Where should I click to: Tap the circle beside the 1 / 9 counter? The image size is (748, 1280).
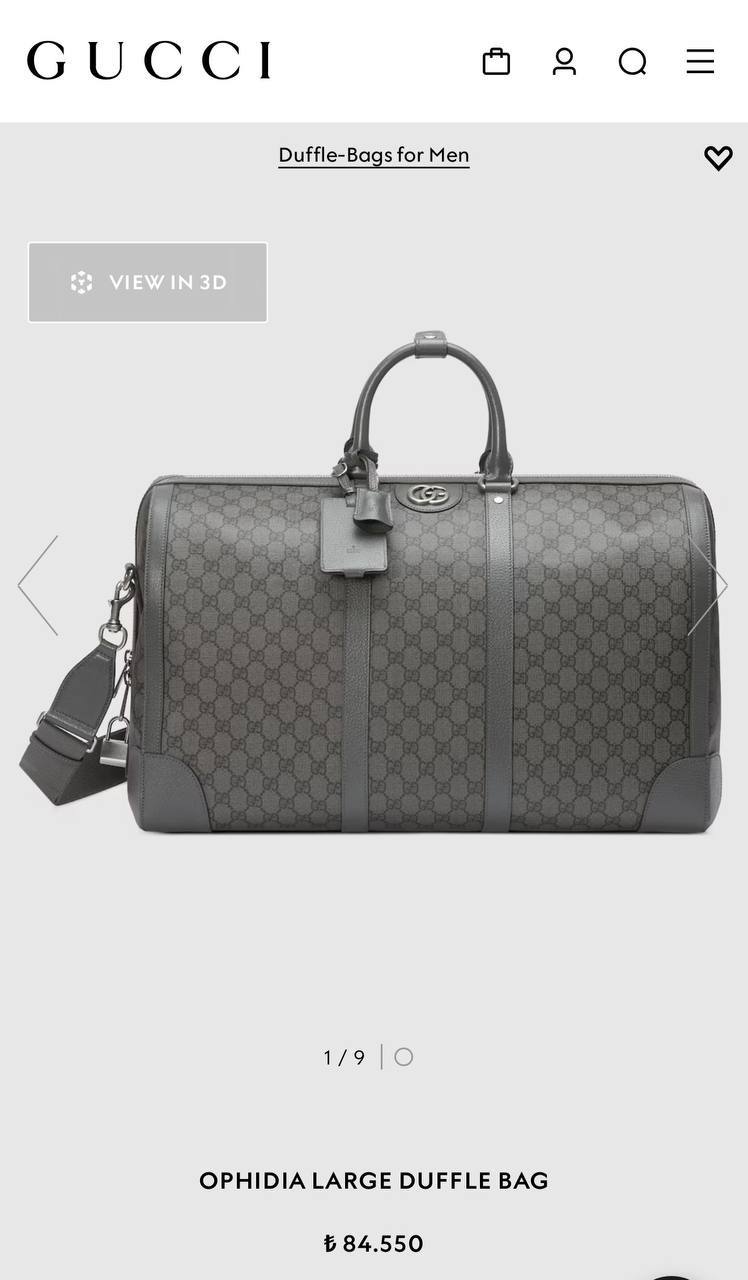point(403,1057)
